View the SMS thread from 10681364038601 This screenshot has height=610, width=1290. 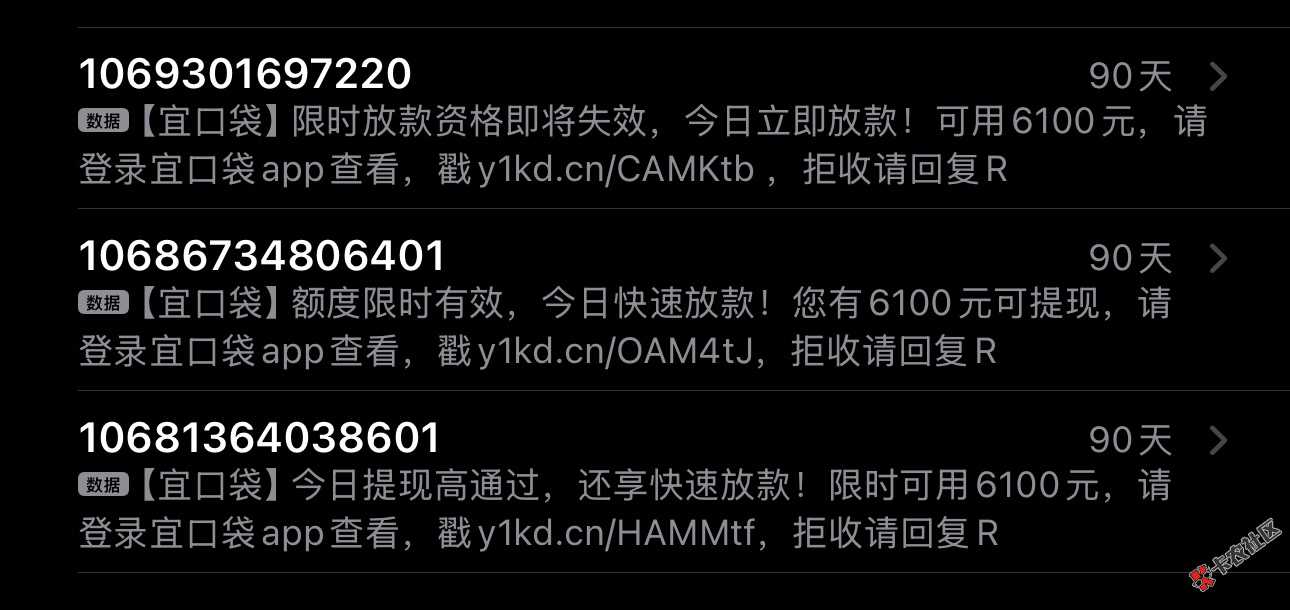point(640,484)
